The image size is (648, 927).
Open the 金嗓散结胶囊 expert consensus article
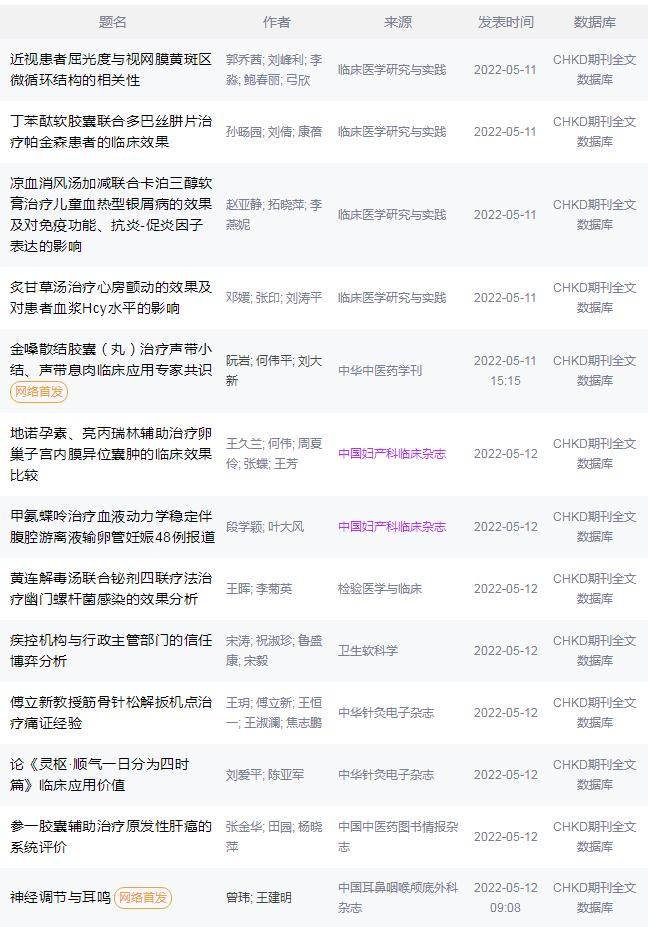pos(110,360)
